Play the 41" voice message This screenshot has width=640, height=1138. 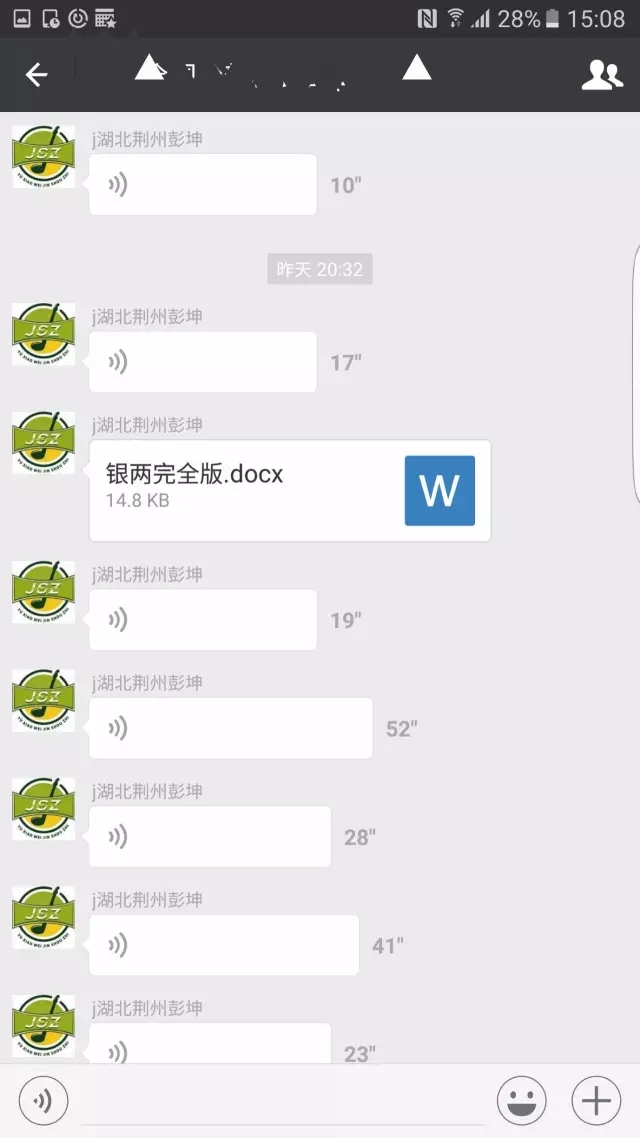click(224, 945)
